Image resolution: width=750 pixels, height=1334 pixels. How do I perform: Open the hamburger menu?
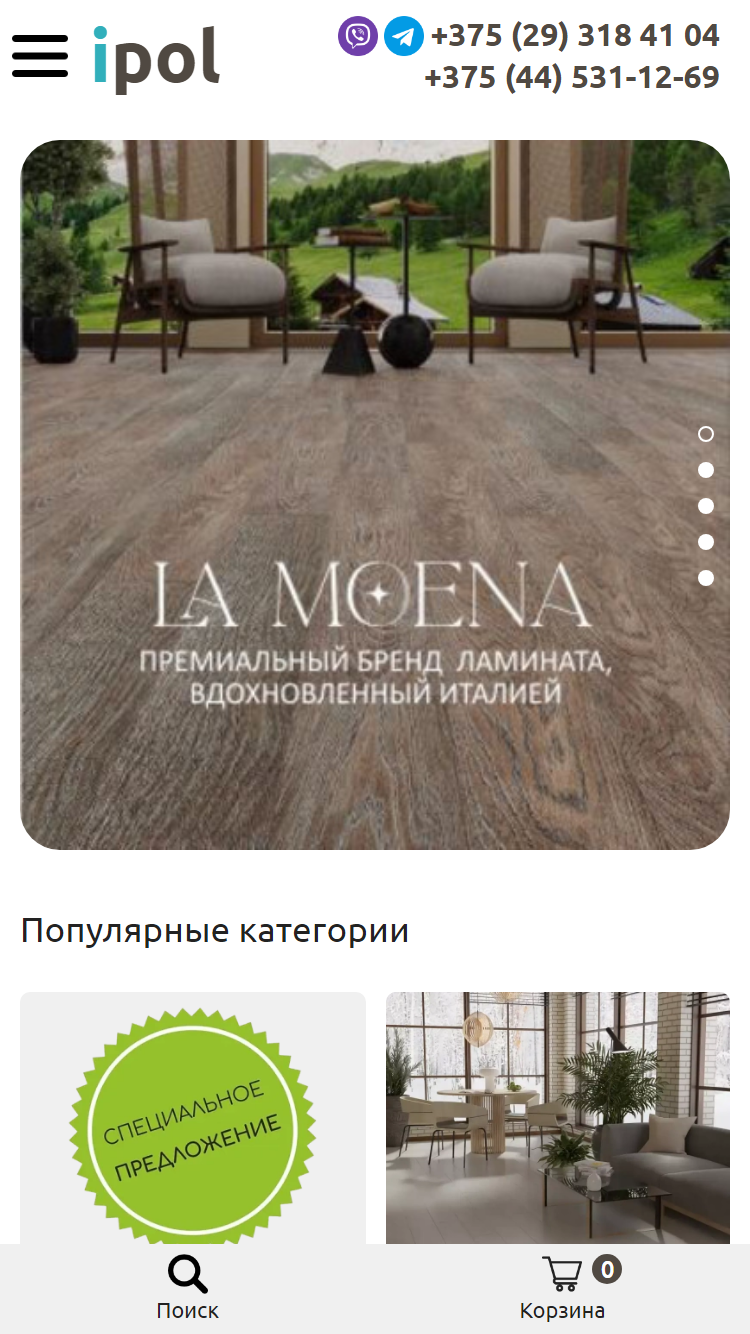pos(40,56)
